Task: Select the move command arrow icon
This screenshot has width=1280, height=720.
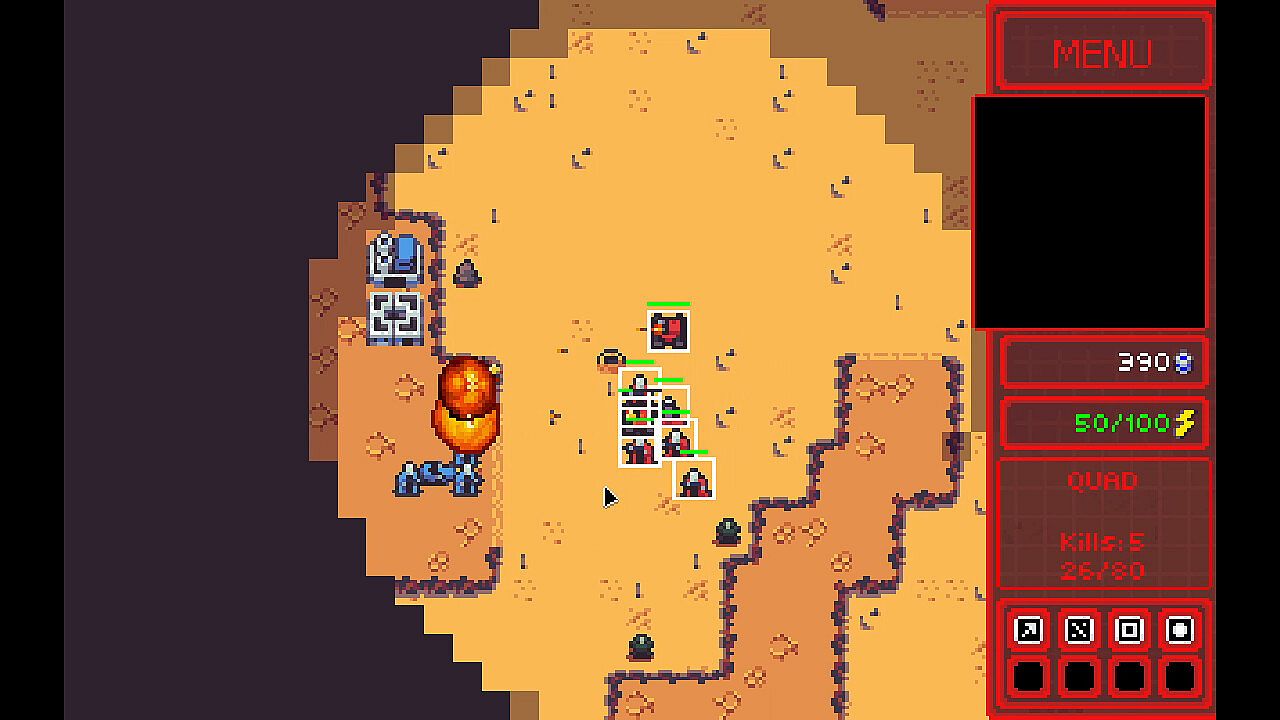Action: pyautogui.click(x=1028, y=630)
